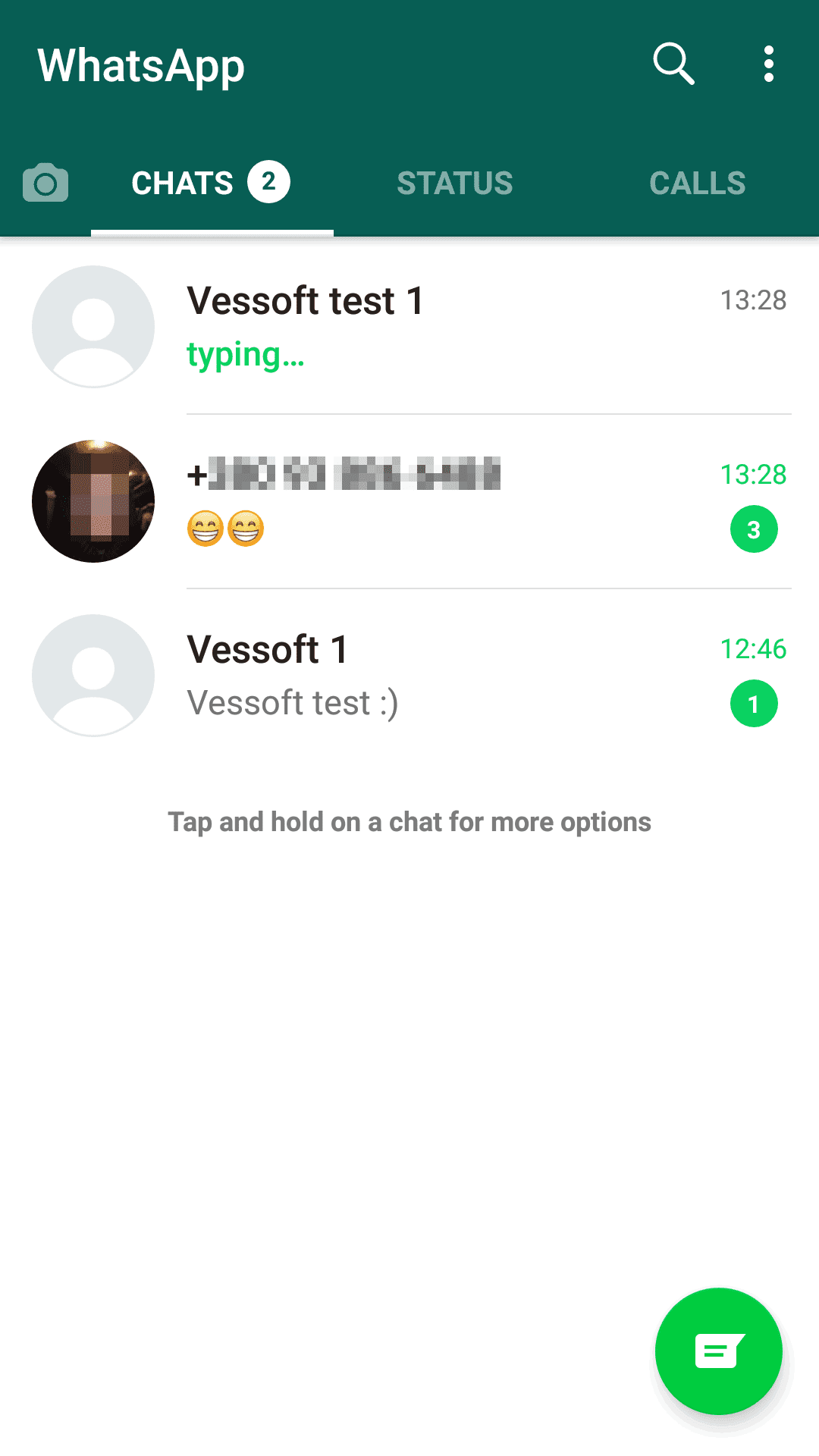Open the chat with the blurred phone number
The image size is (819, 1456).
click(409, 501)
